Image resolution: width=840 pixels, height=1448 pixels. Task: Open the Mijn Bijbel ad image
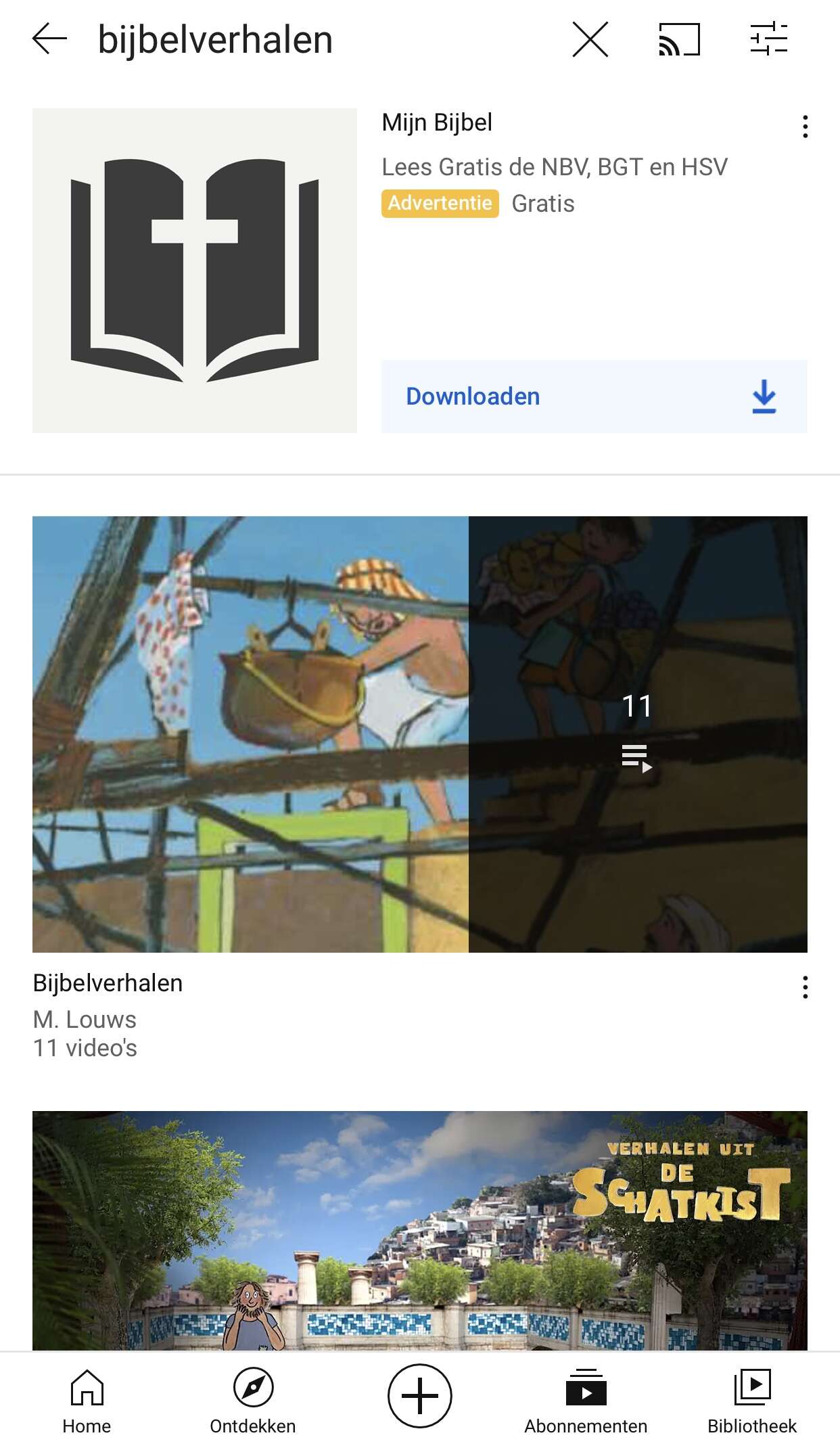[x=195, y=271]
